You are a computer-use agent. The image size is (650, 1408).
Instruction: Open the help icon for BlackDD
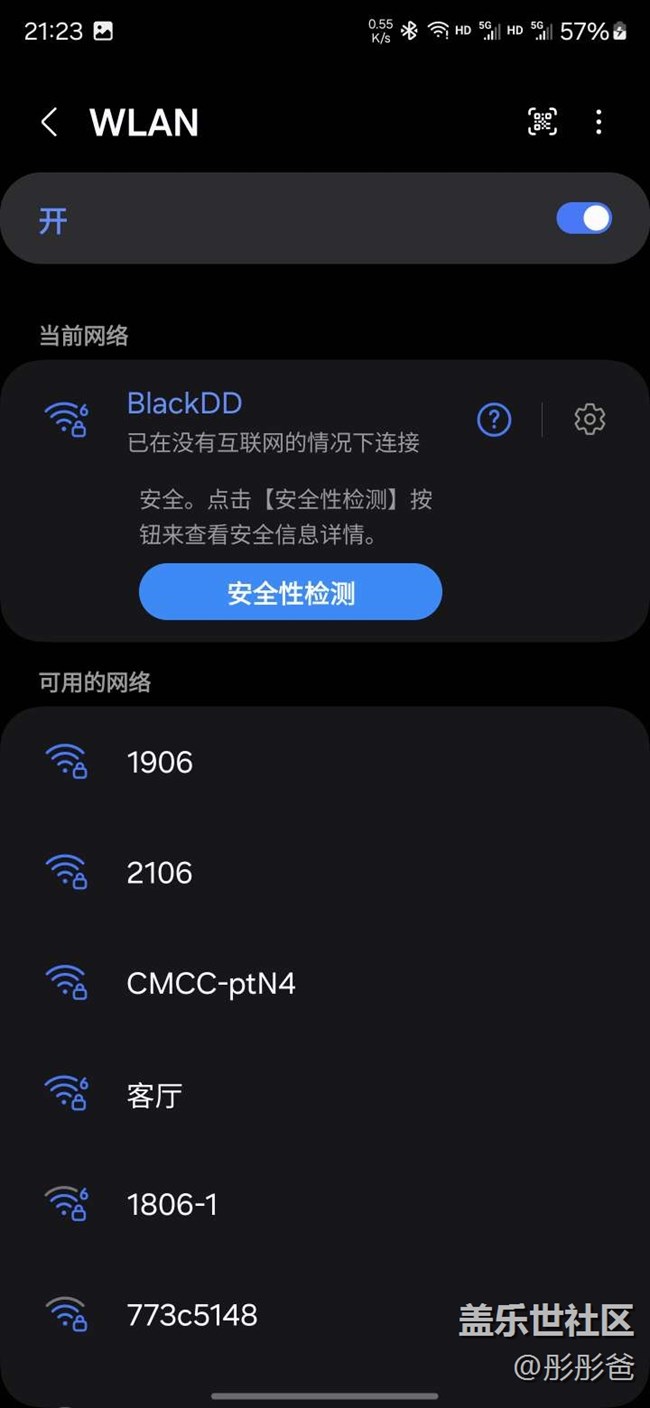tap(494, 420)
